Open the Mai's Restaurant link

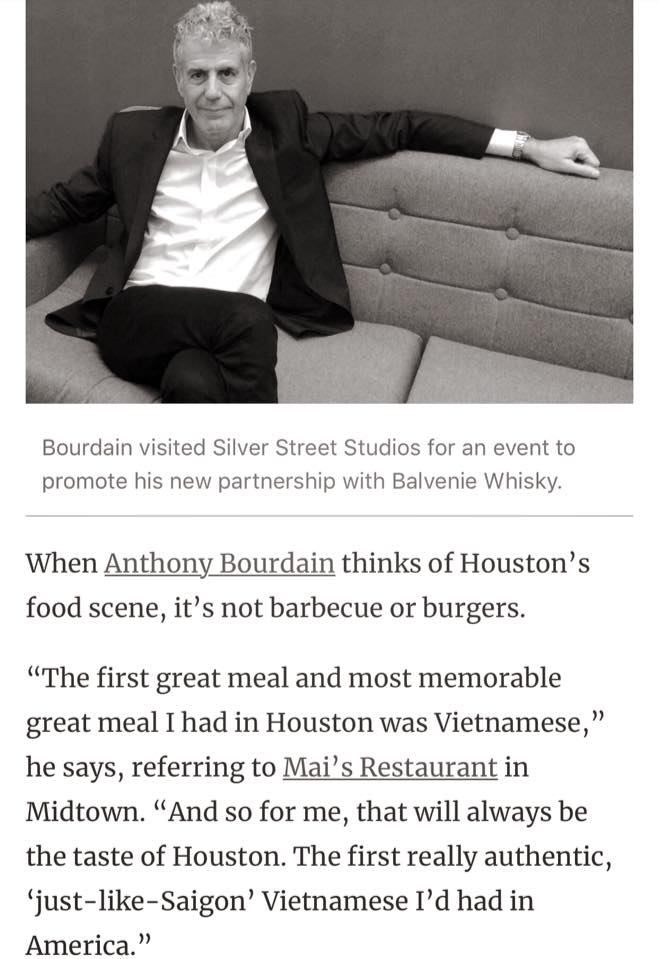point(390,767)
